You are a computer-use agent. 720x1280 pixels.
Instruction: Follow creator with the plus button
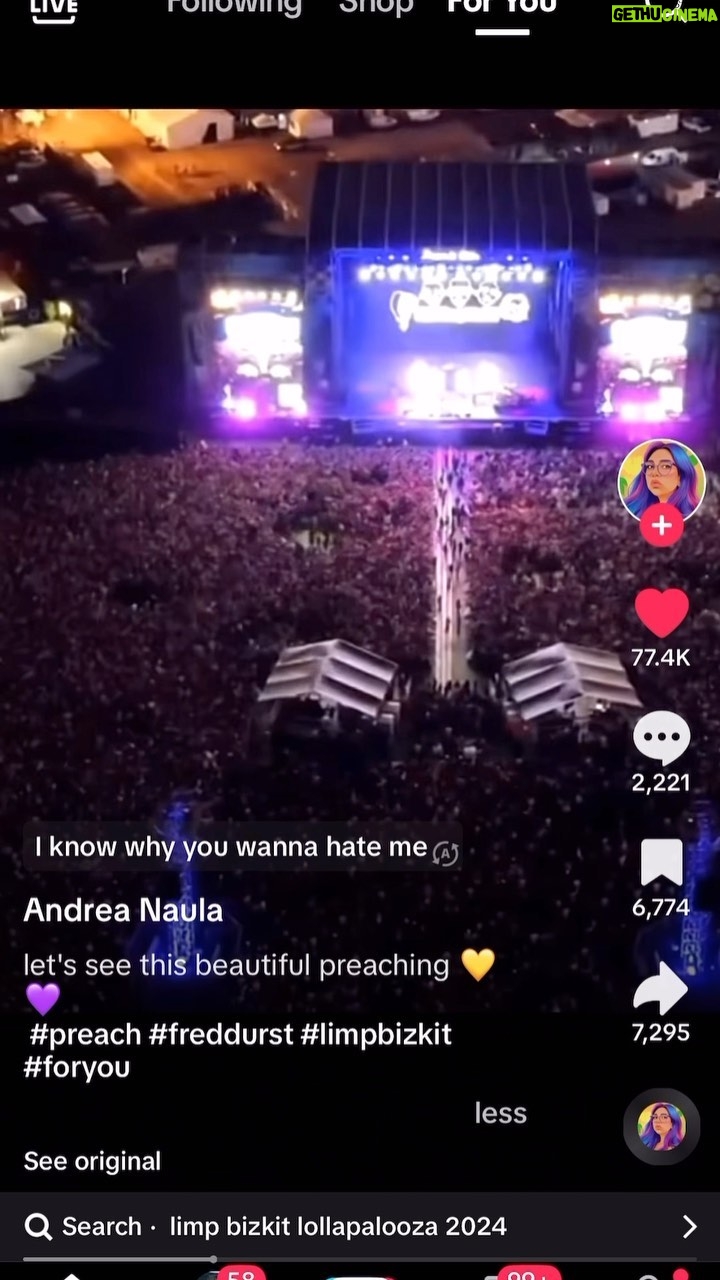(x=661, y=526)
